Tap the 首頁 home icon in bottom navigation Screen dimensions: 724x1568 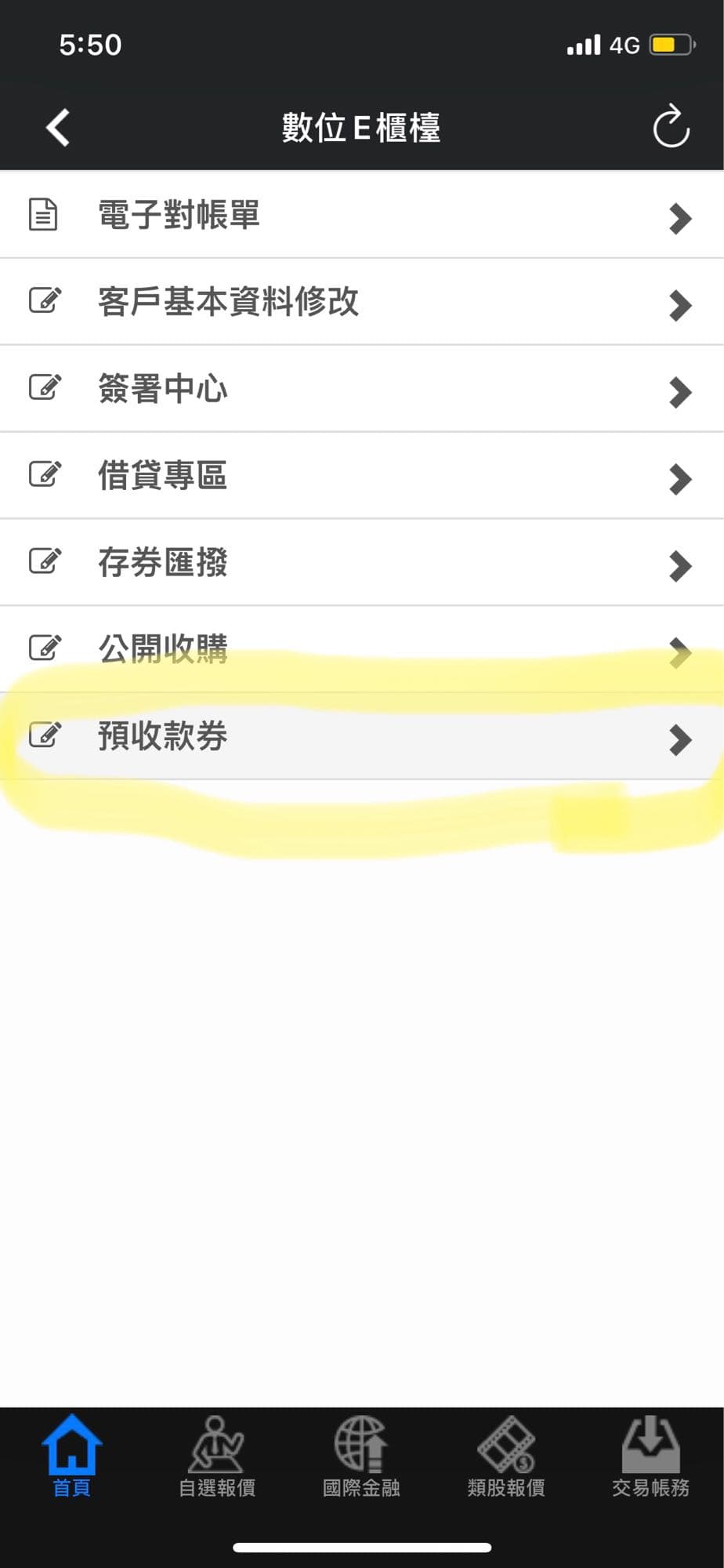(72, 1450)
